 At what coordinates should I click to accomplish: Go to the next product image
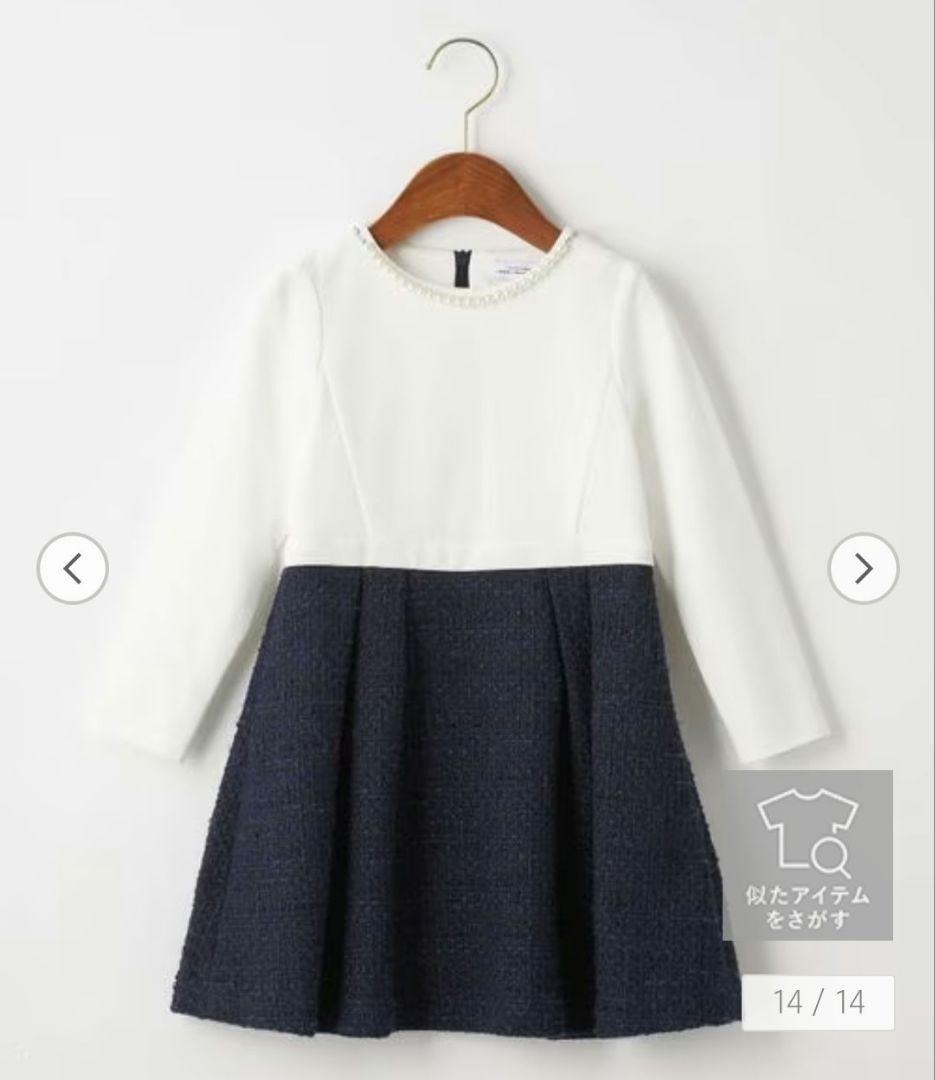click(863, 569)
